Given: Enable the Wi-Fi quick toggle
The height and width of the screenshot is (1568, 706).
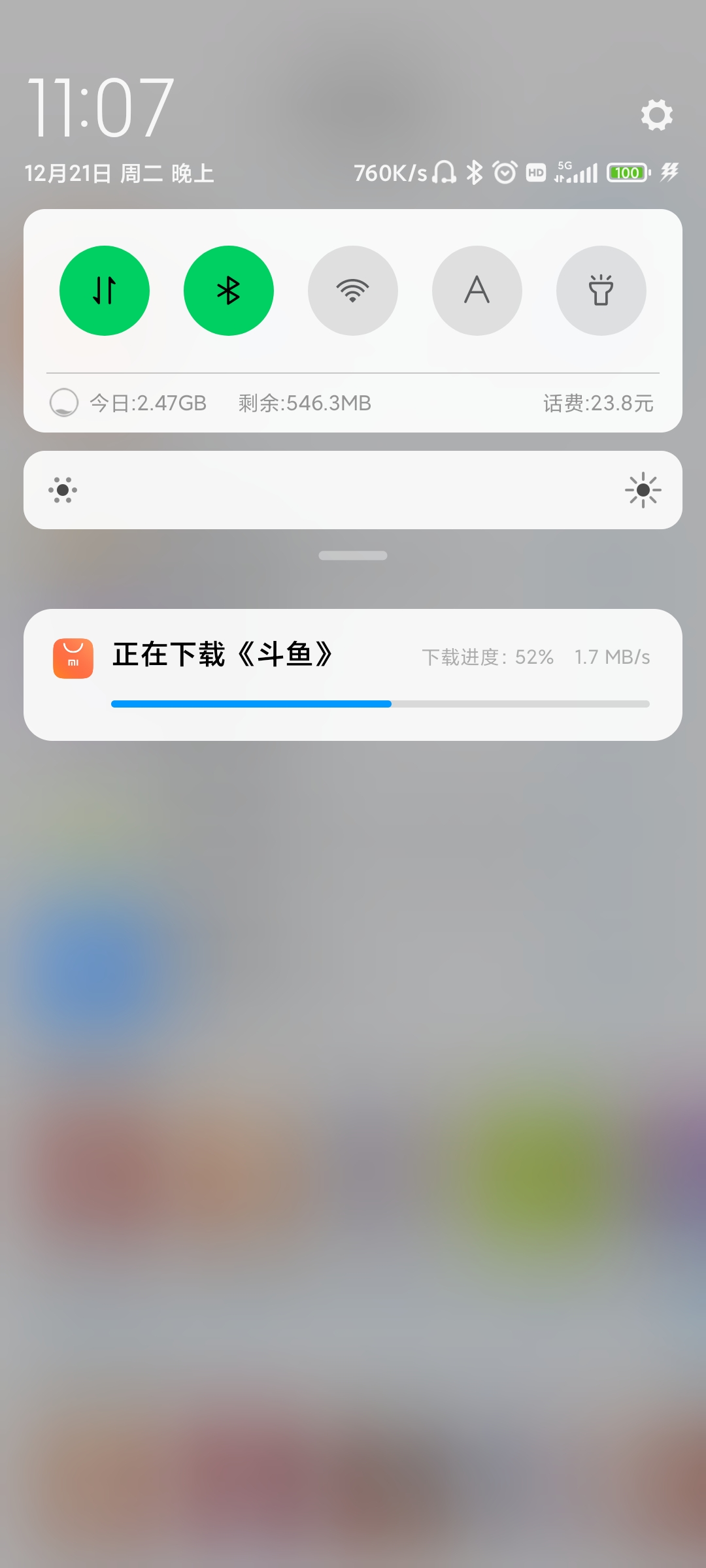Looking at the screenshot, I should pos(353,291).
